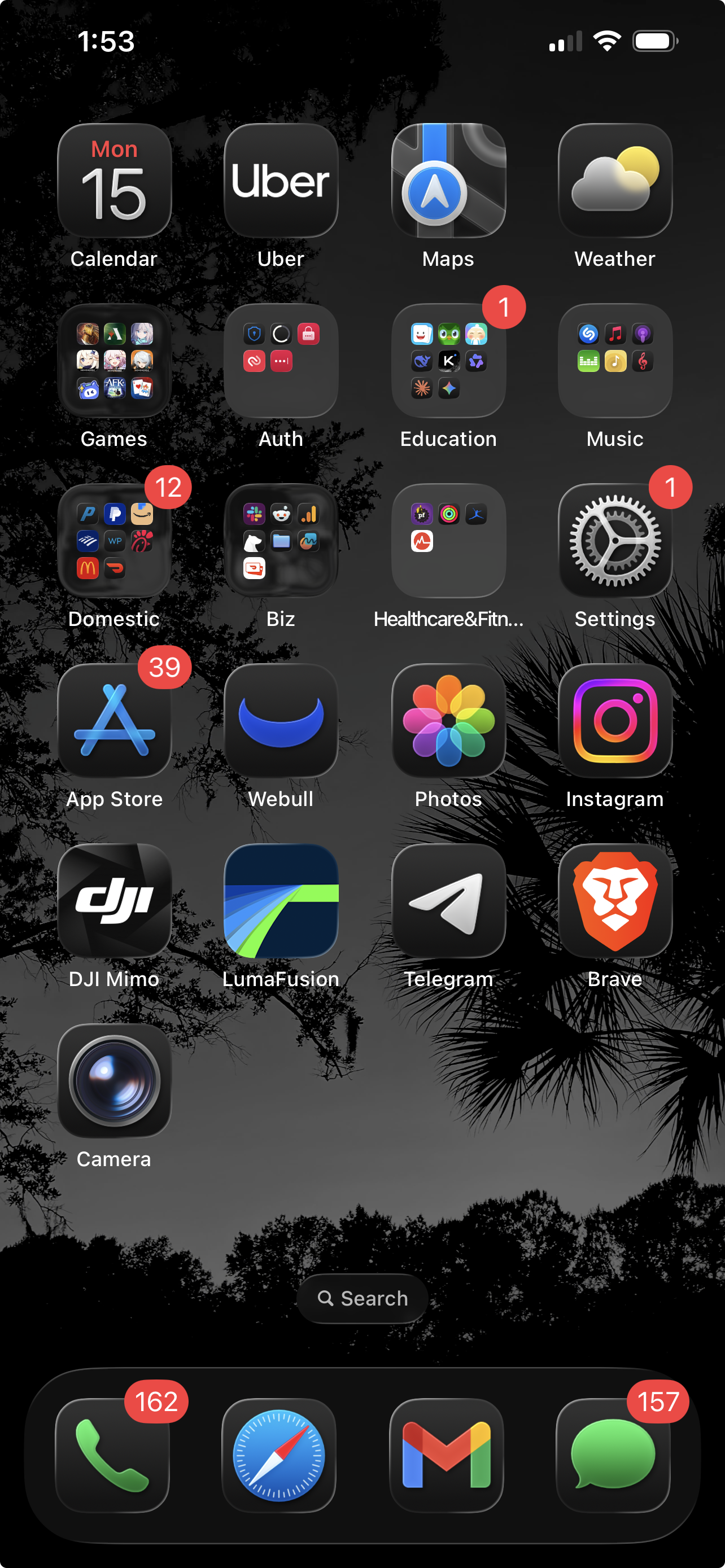Tap the Search pill above the dock

click(x=362, y=1298)
